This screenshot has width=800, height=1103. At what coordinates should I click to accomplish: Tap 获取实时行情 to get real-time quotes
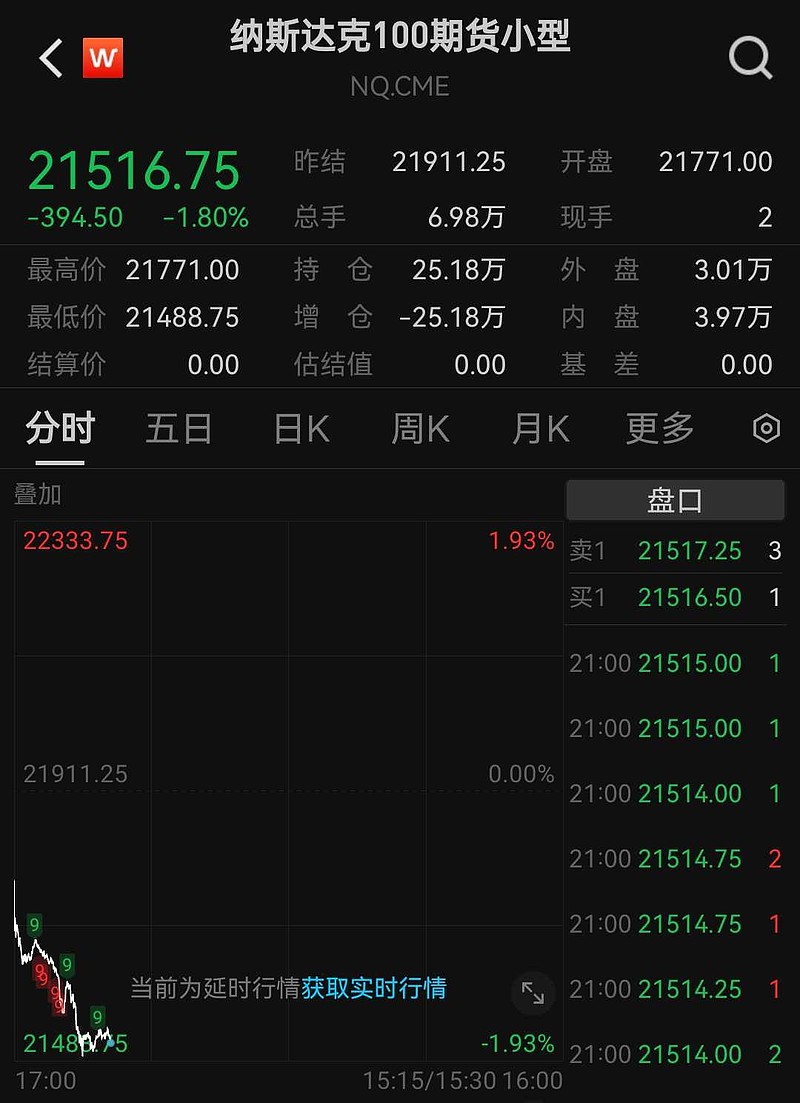tap(373, 990)
